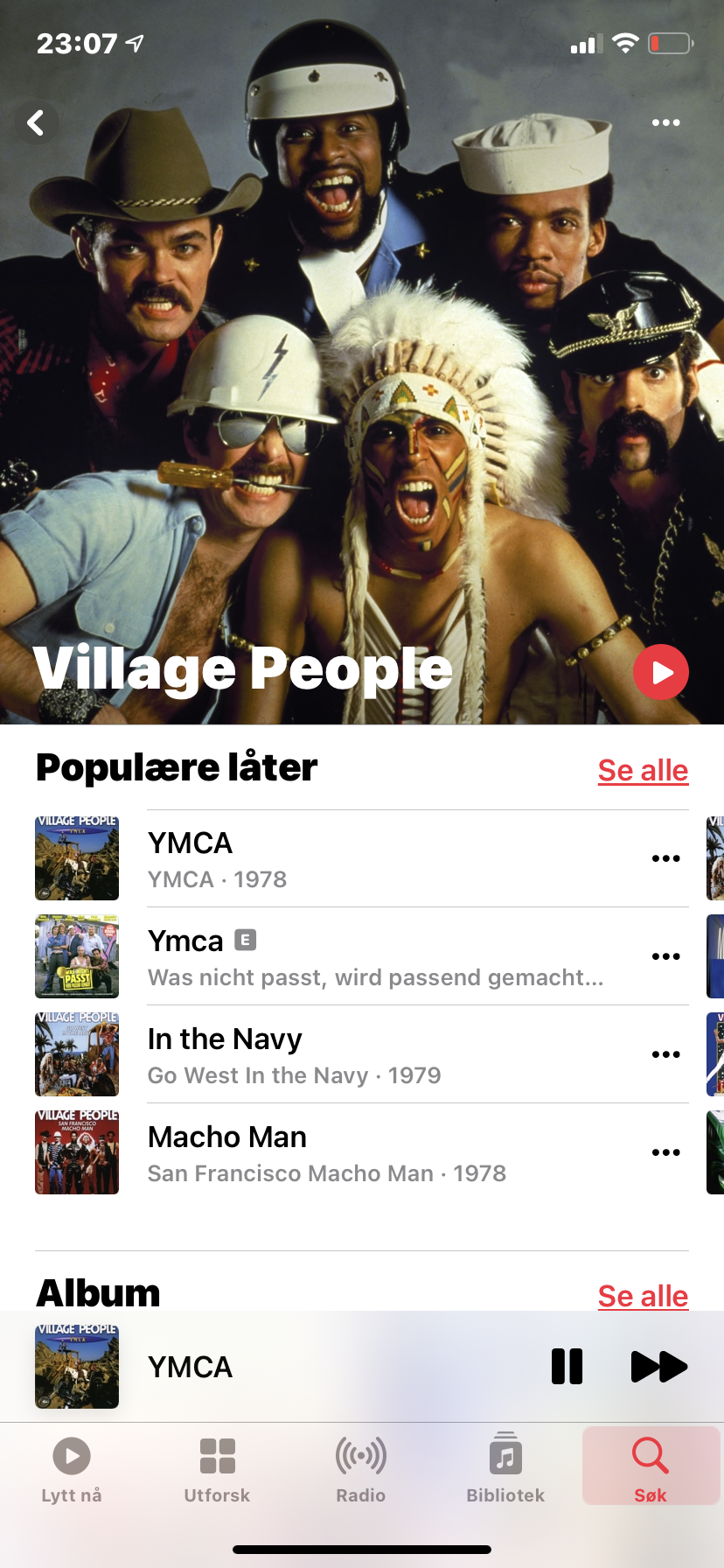The image size is (724, 1568).
Task: Switch to the Bibliotek tab
Action: click(x=505, y=1470)
